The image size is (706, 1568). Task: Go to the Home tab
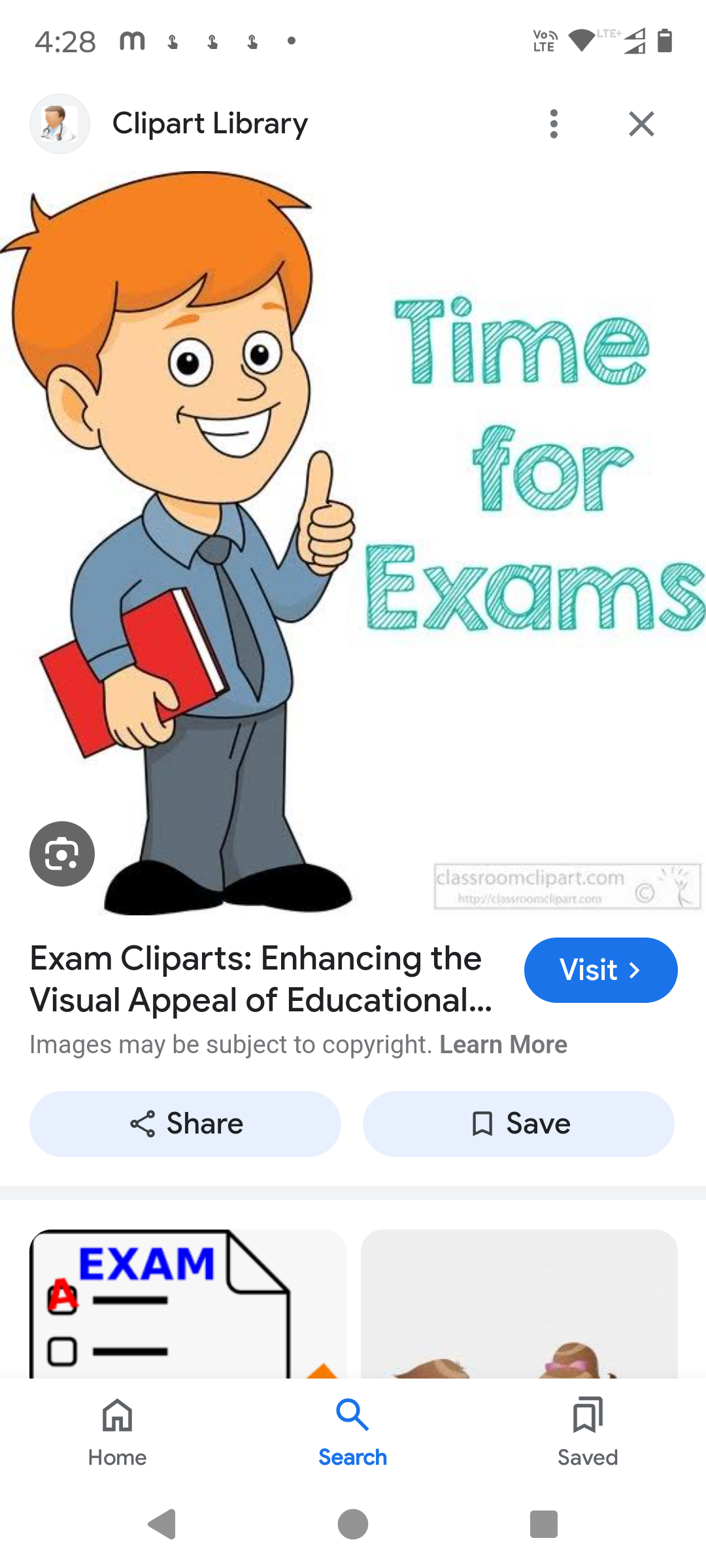[118, 1432]
